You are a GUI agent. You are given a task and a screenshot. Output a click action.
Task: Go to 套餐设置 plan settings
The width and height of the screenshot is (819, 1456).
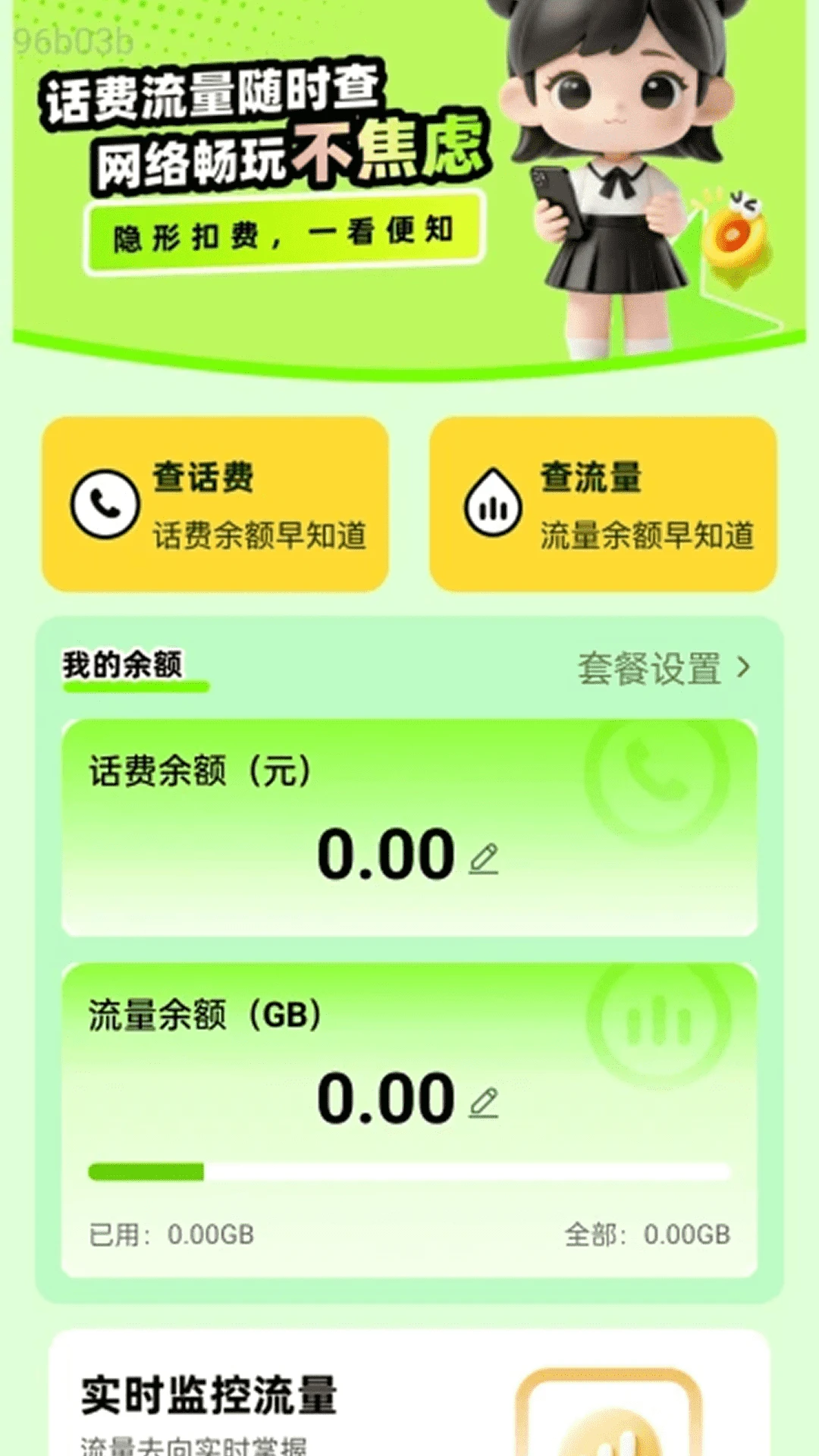tap(664, 668)
